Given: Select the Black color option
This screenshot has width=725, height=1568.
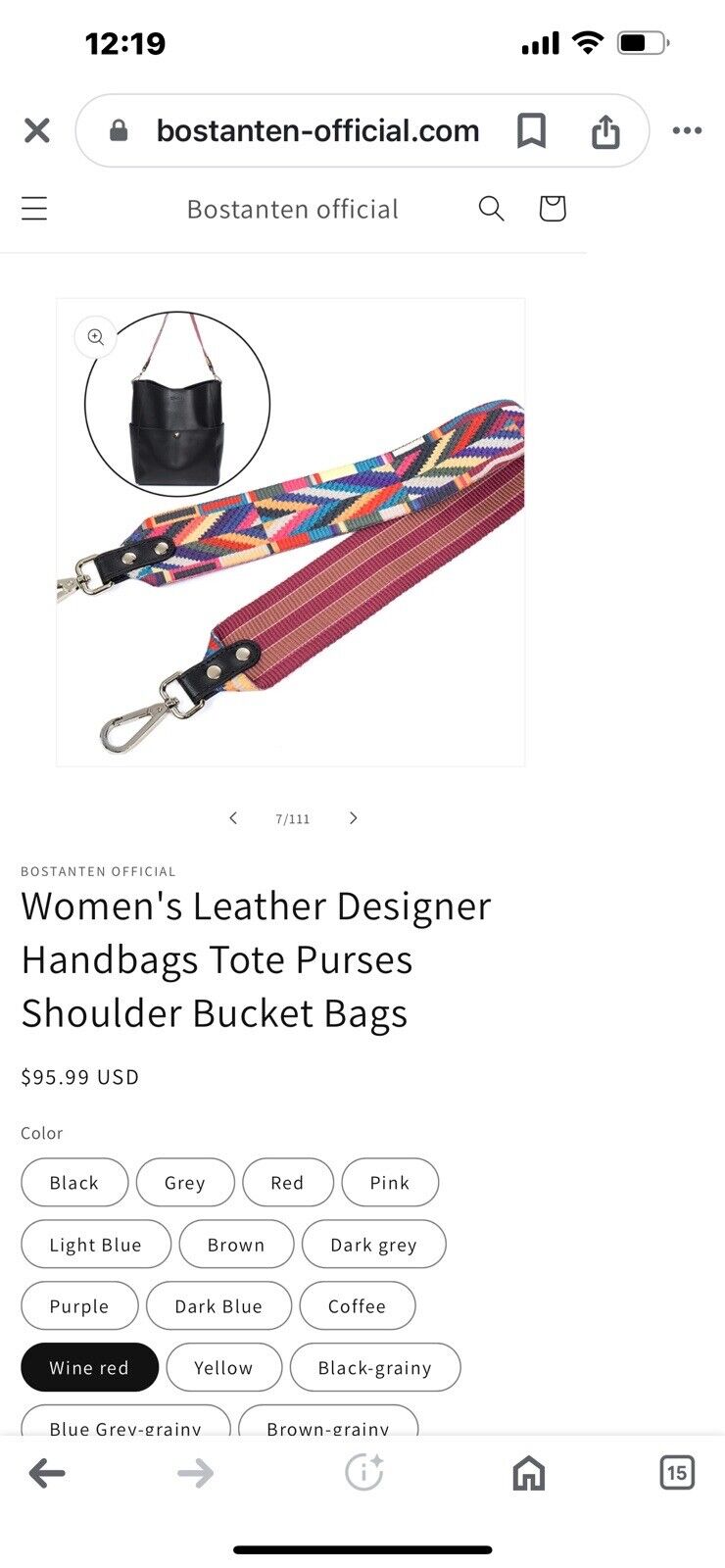Looking at the screenshot, I should point(74,1183).
